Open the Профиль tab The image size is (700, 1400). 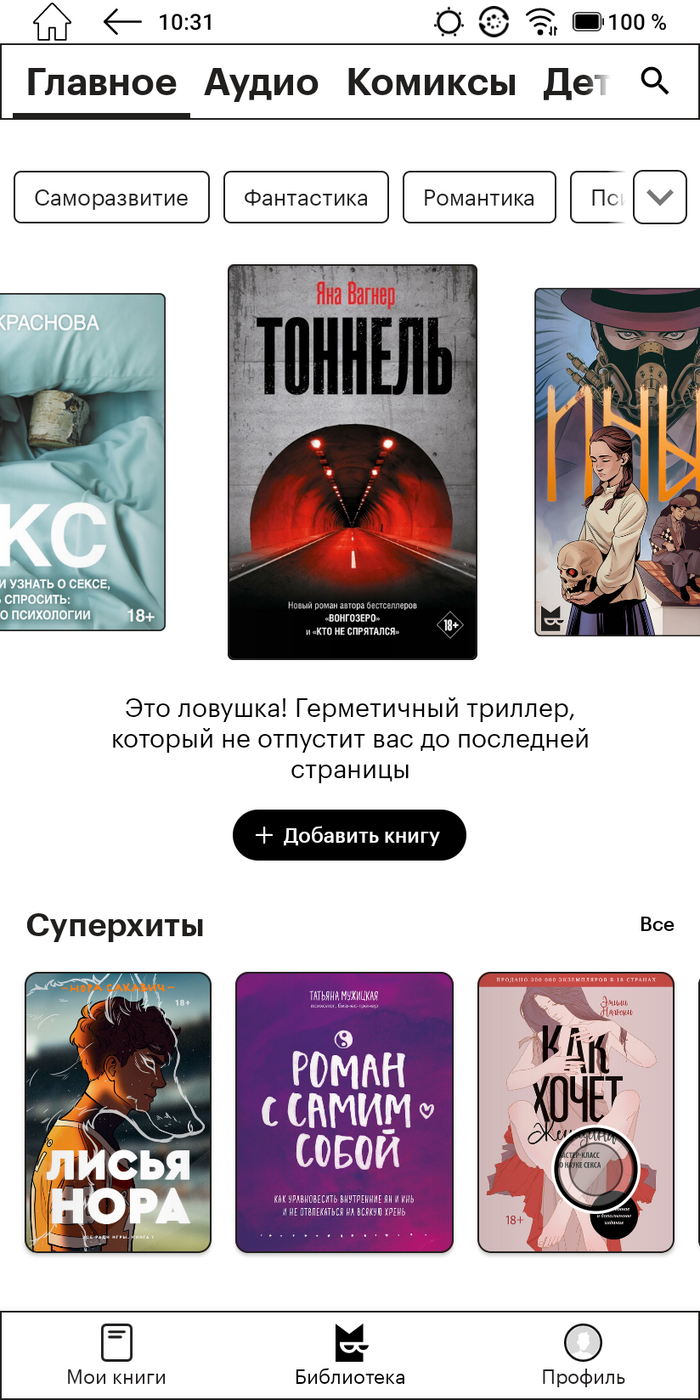(x=583, y=1355)
